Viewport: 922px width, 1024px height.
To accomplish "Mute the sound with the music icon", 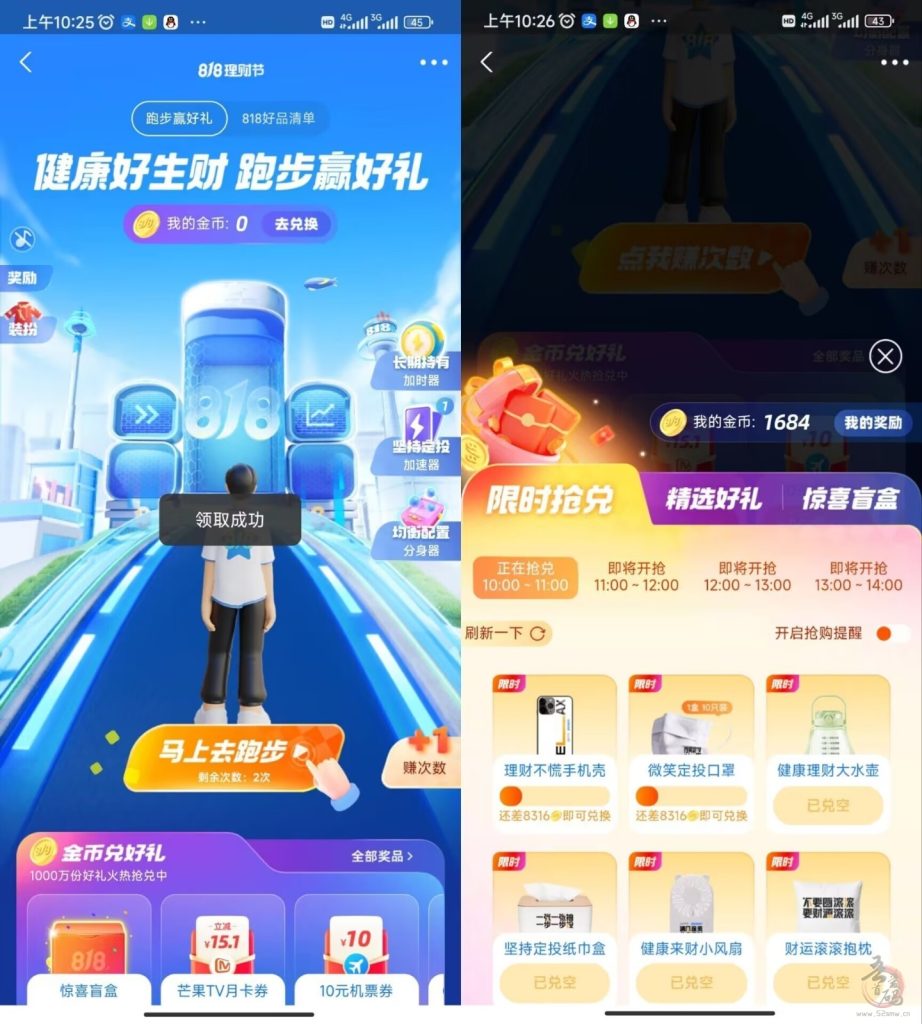I will pyautogui.click(x=22, y=239).
